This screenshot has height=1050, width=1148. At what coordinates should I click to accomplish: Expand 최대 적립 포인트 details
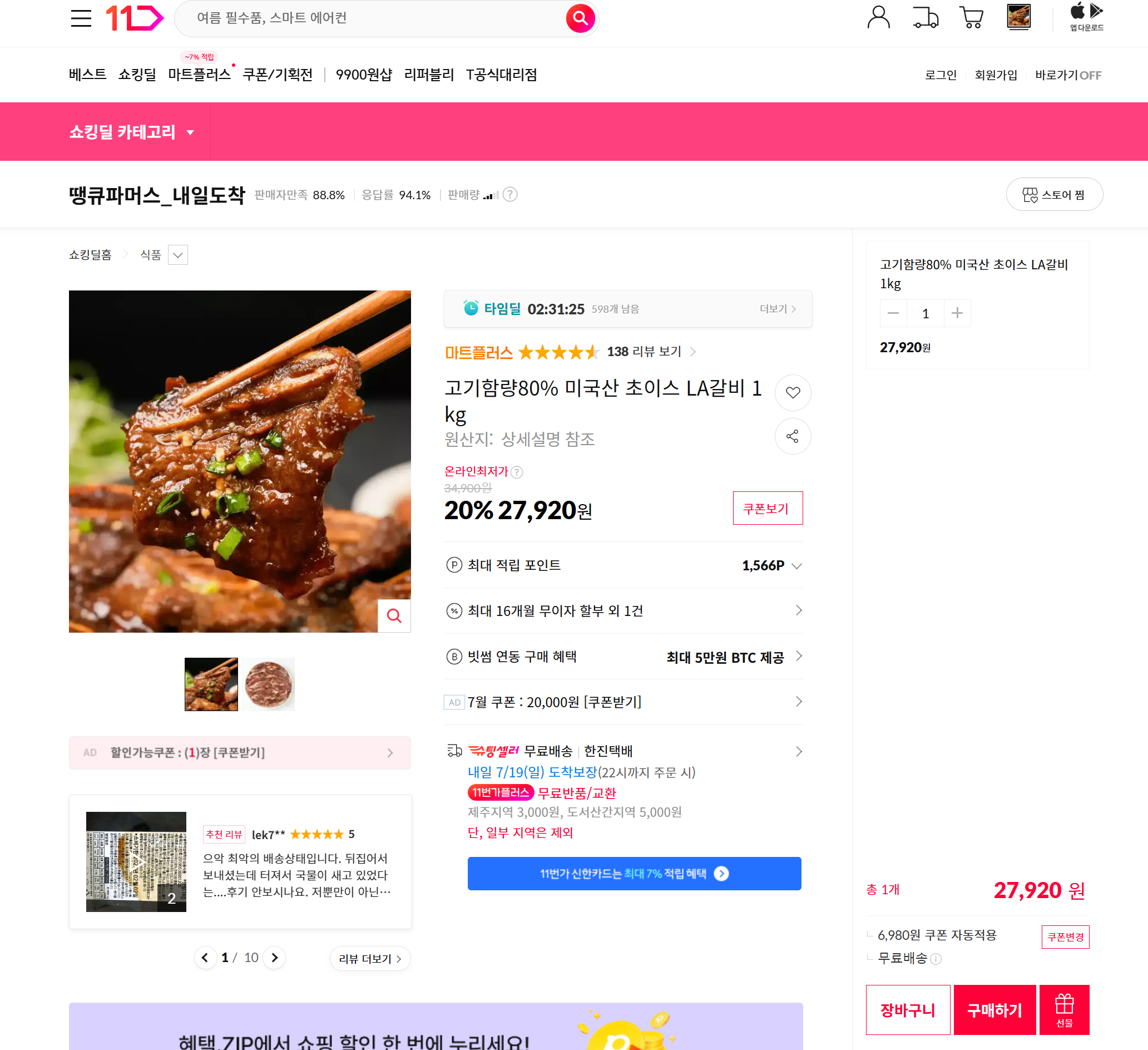[x=624, y=565]
